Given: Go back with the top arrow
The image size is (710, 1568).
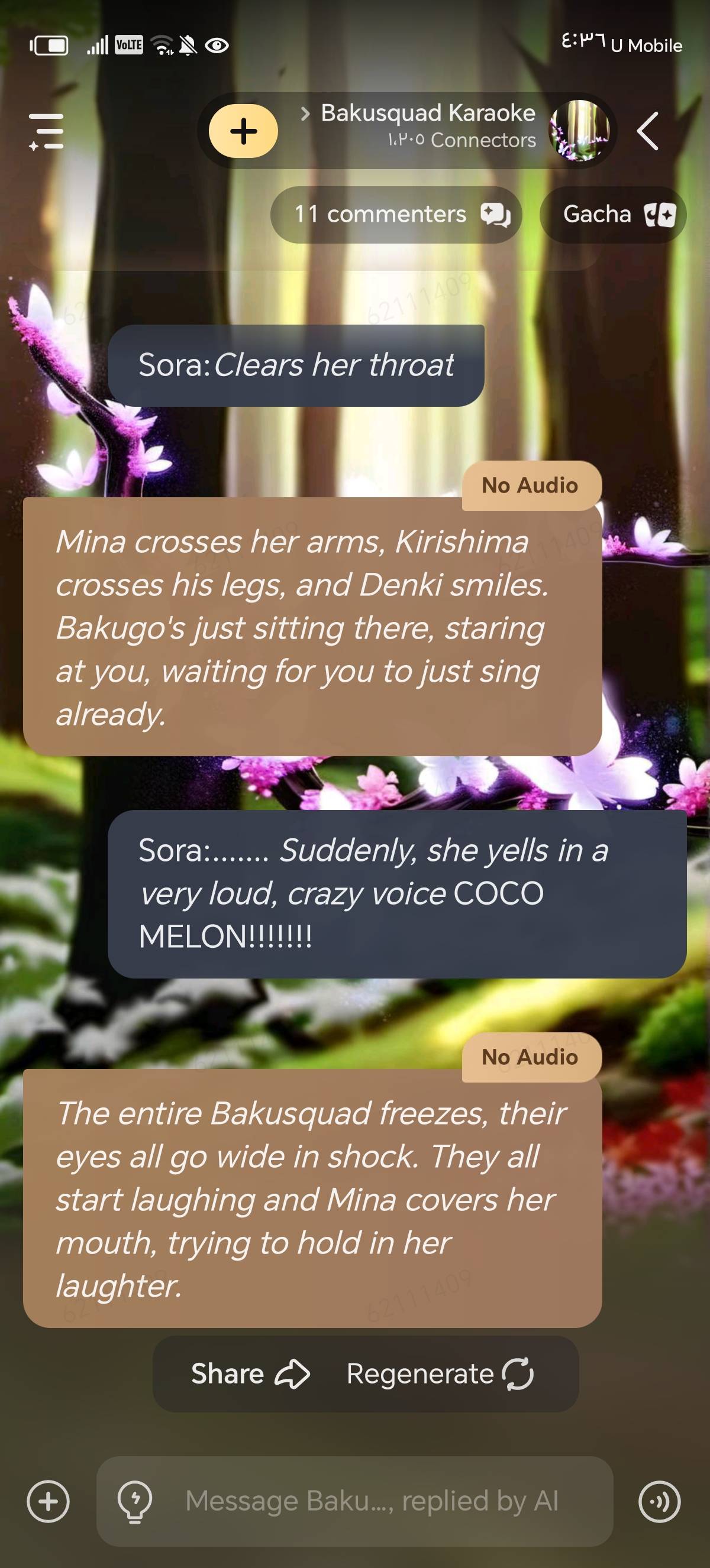Looking at the screenshot, I should (648, 131).
